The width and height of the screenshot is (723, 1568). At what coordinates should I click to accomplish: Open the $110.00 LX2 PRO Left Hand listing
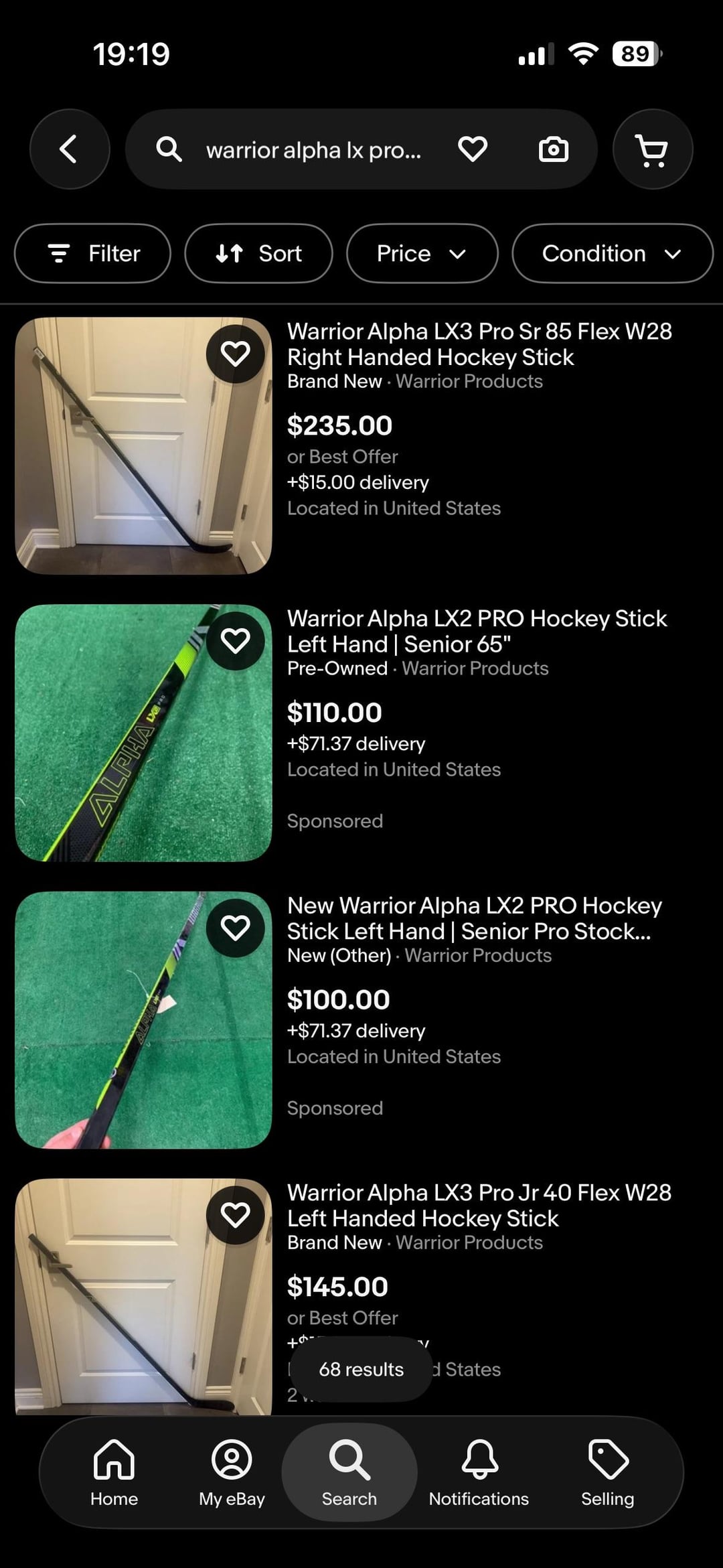477,631
